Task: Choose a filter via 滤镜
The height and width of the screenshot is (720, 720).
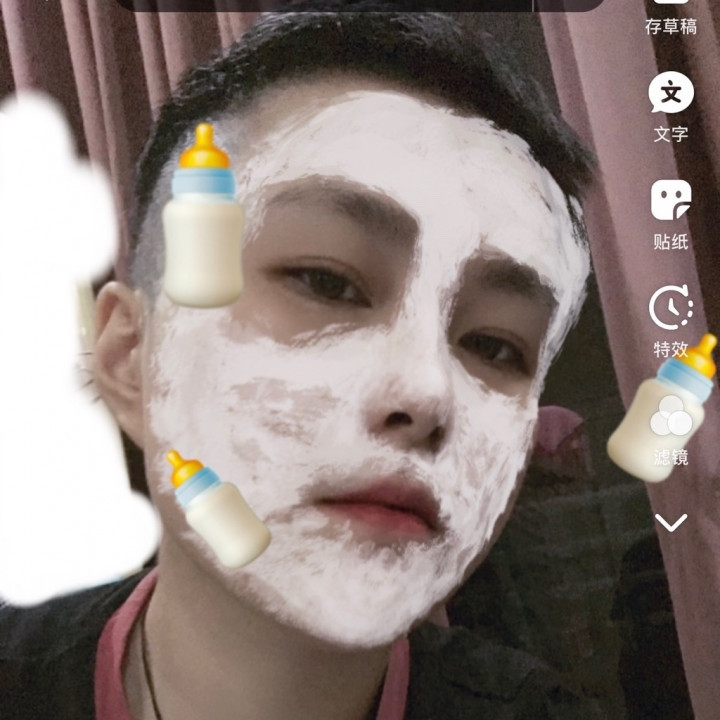Action: point(671,430)
